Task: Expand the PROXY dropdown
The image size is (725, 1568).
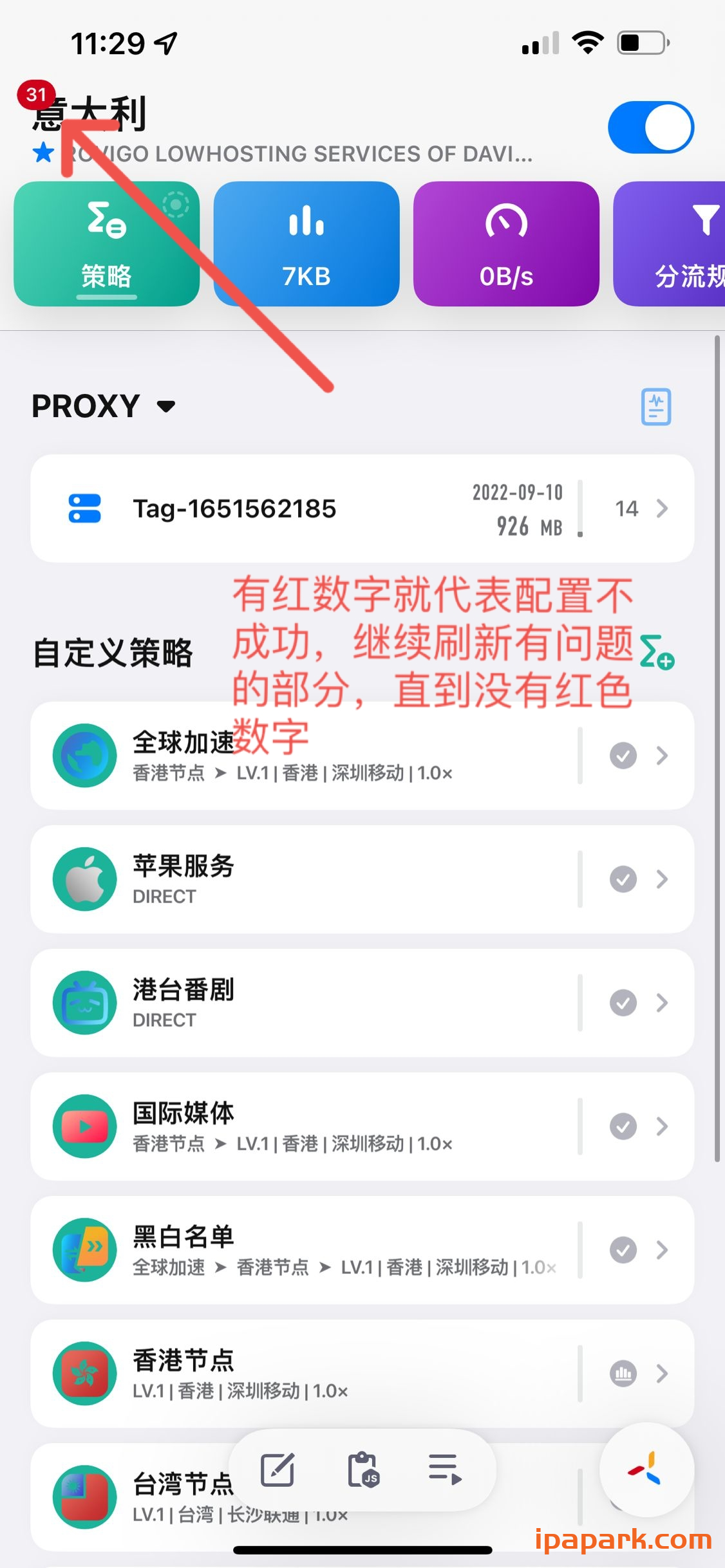Action: pyautogui.click(x=164, y=407)
